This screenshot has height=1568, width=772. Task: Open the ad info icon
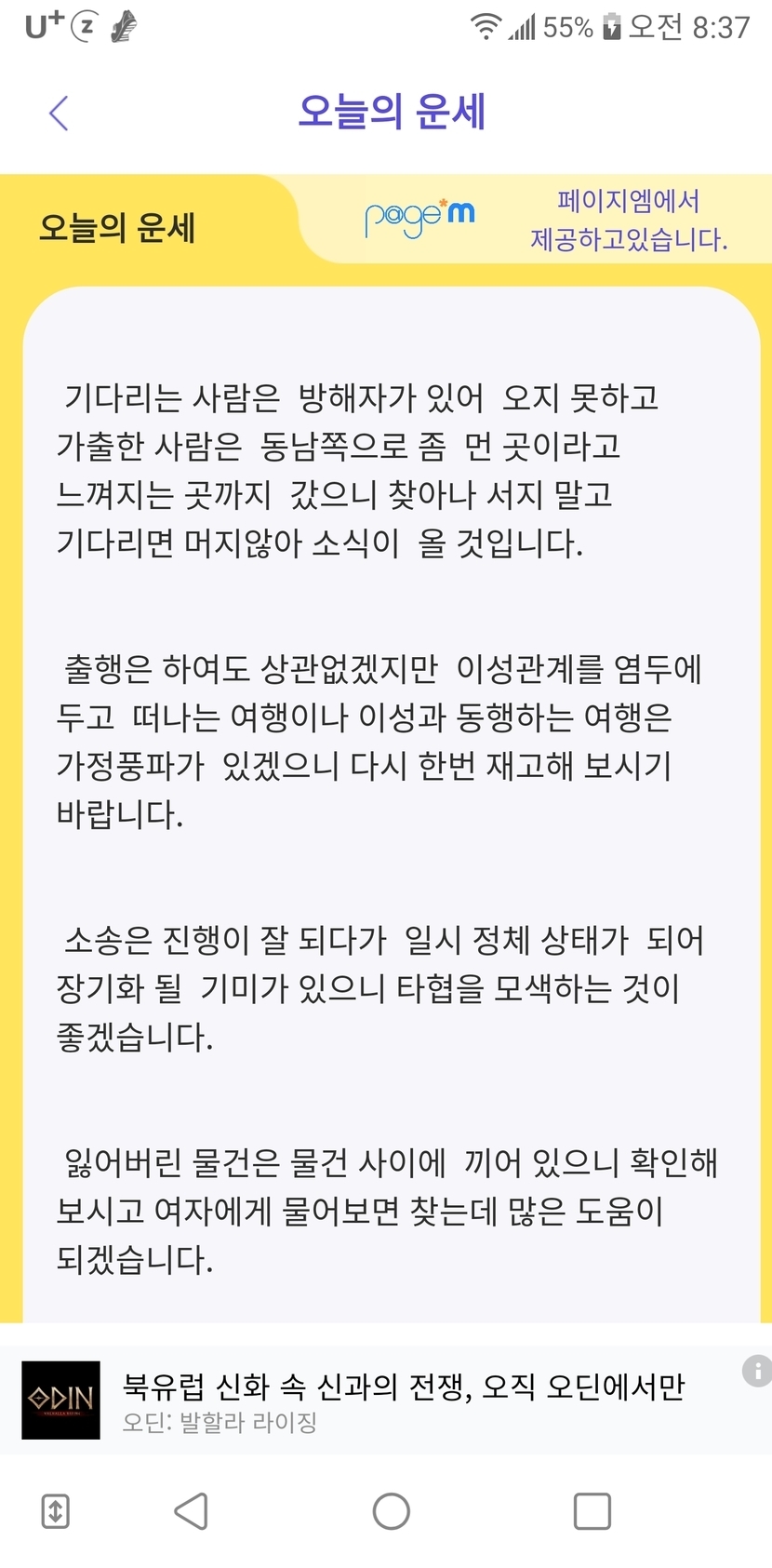[756, 1370]
